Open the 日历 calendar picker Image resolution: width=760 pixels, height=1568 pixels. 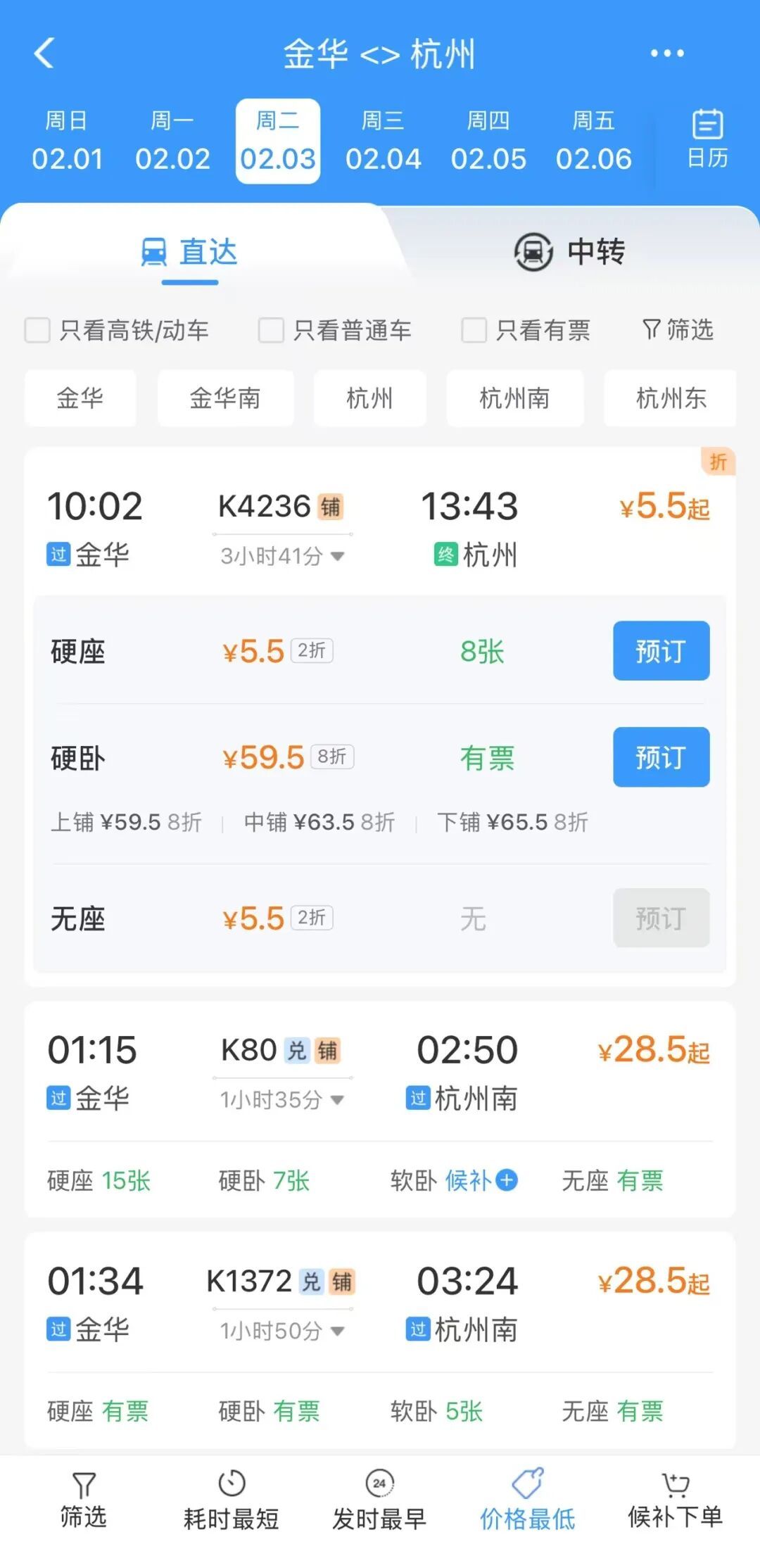(707, 138)
